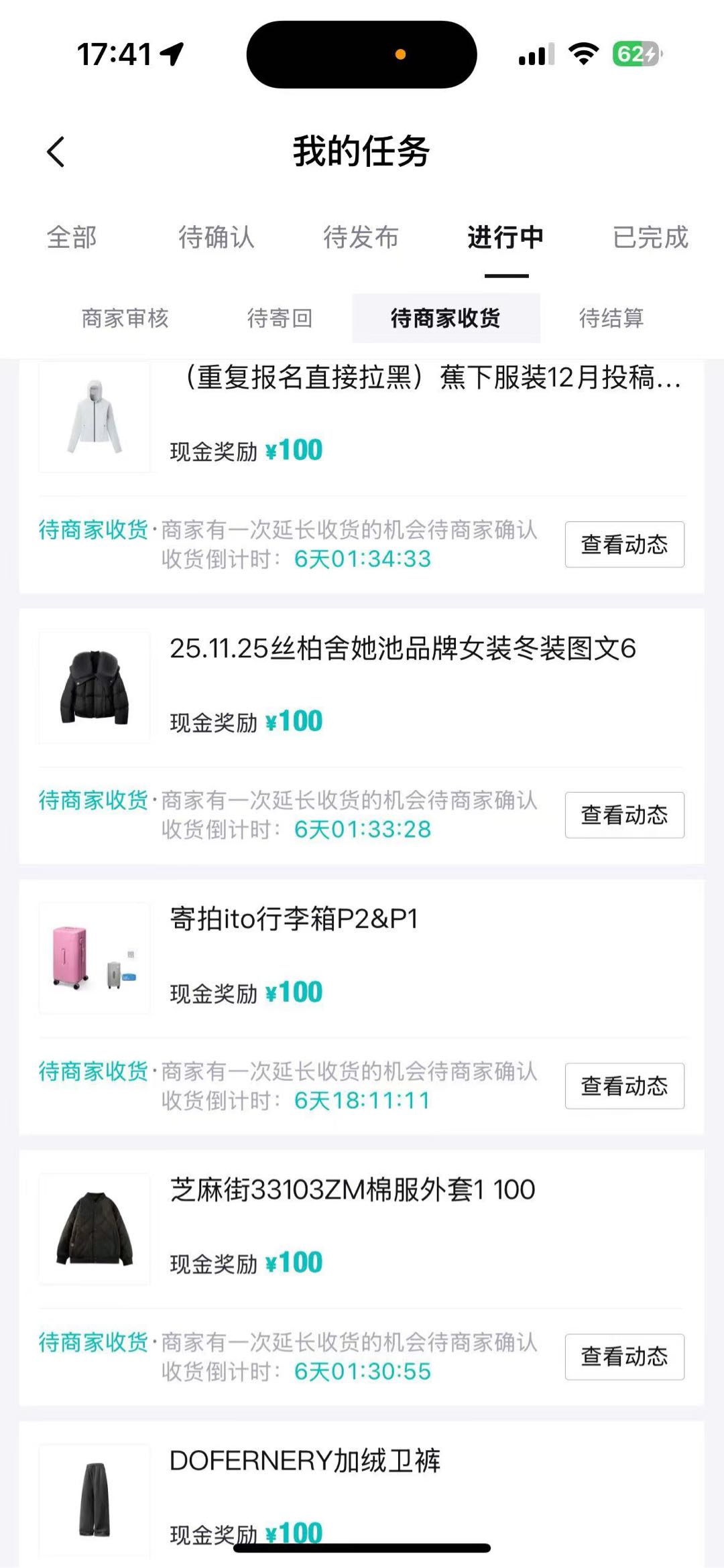Click 查看动态 for the 蕉下服装 task
Screen dimensions: 724x1568
624,544
